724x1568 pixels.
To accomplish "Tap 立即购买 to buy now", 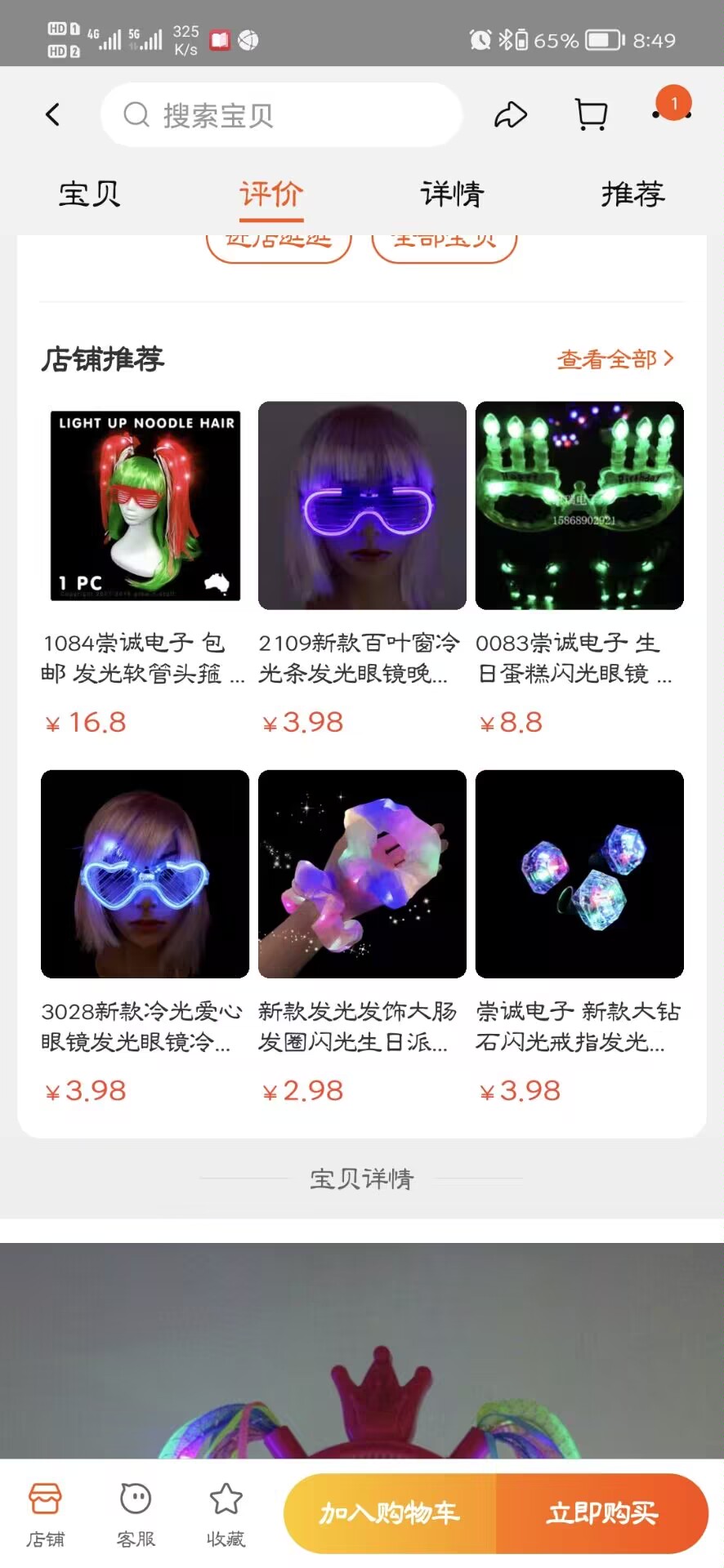I will 602,1513.
